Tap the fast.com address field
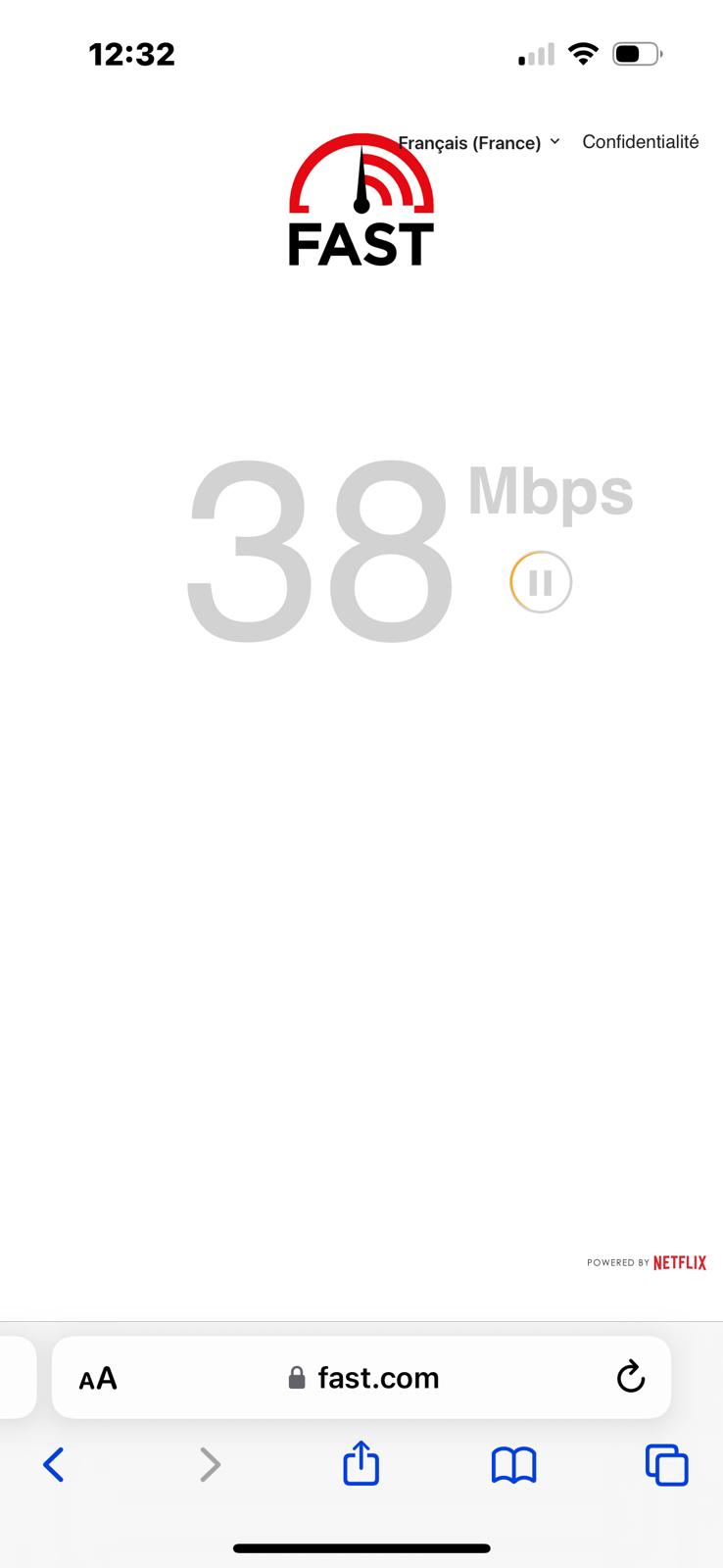This screenshot has height=1568, width=723. pyautogui.click(x=361, y=1377)
